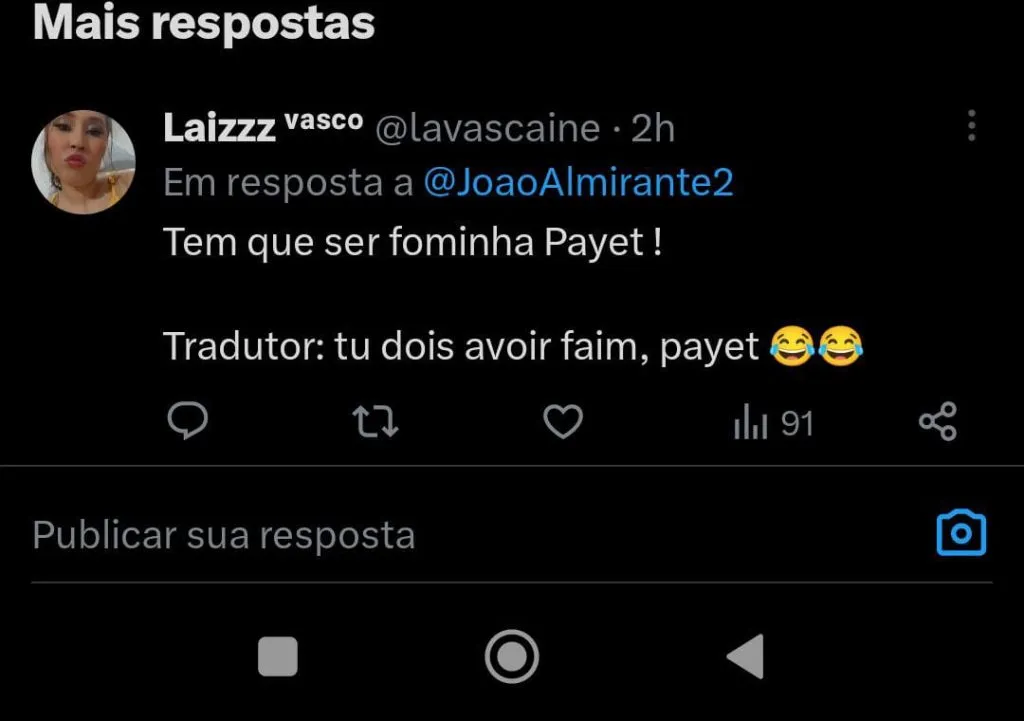Open Laizzz's profile picture

point(83,162)
